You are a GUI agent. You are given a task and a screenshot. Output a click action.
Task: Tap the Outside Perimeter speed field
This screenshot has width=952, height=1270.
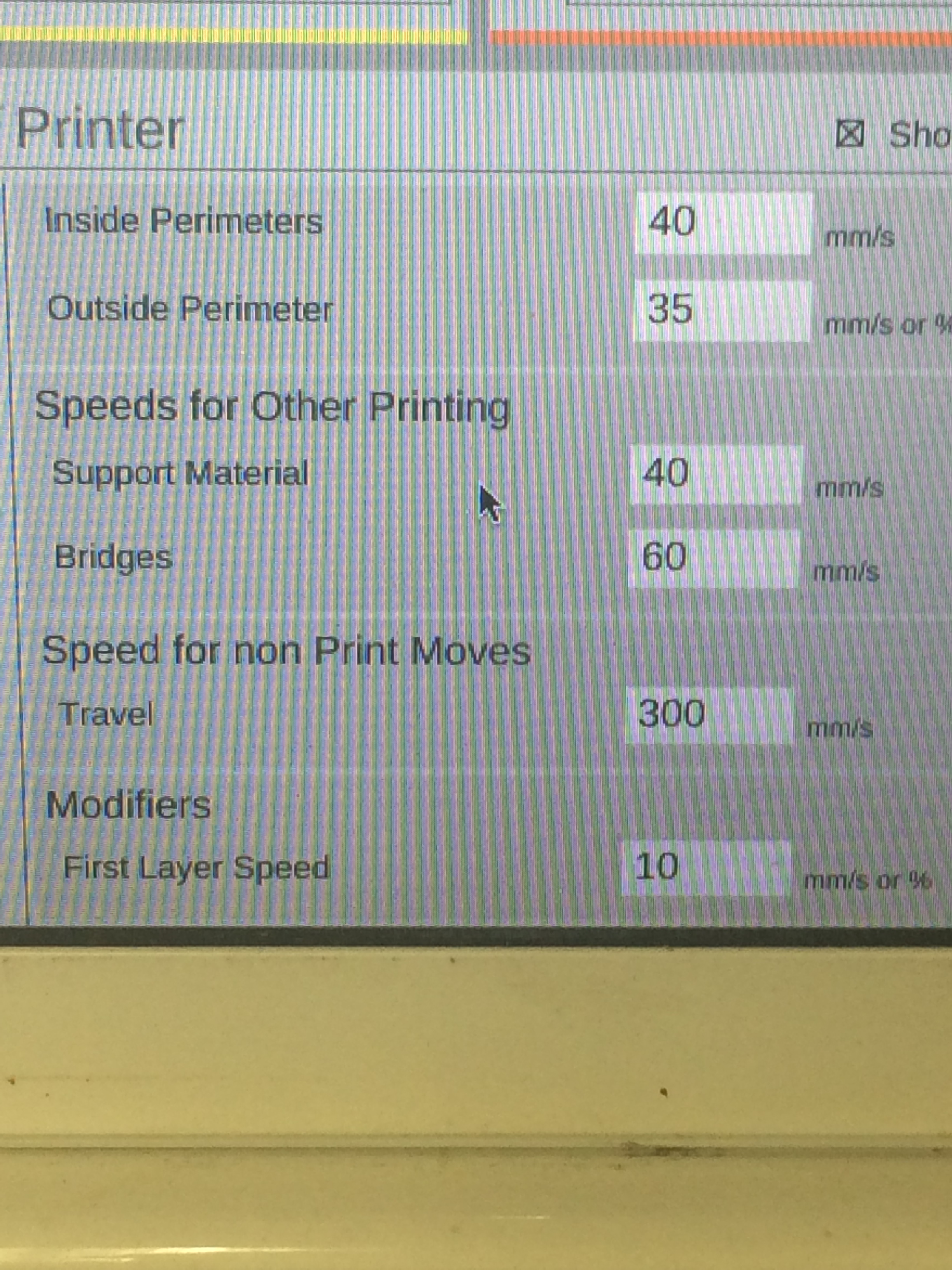click(722, 310)
